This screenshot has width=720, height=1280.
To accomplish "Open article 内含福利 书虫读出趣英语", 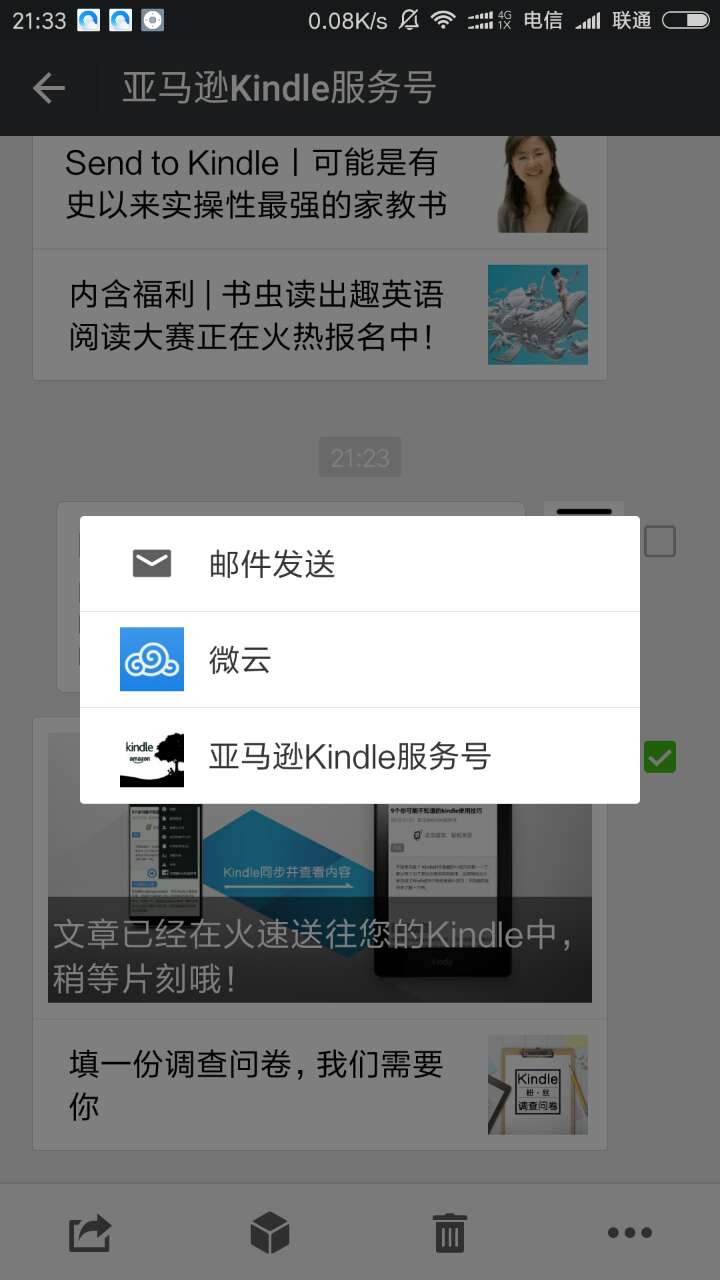I will pyautogui.click(x=320, y=315).
